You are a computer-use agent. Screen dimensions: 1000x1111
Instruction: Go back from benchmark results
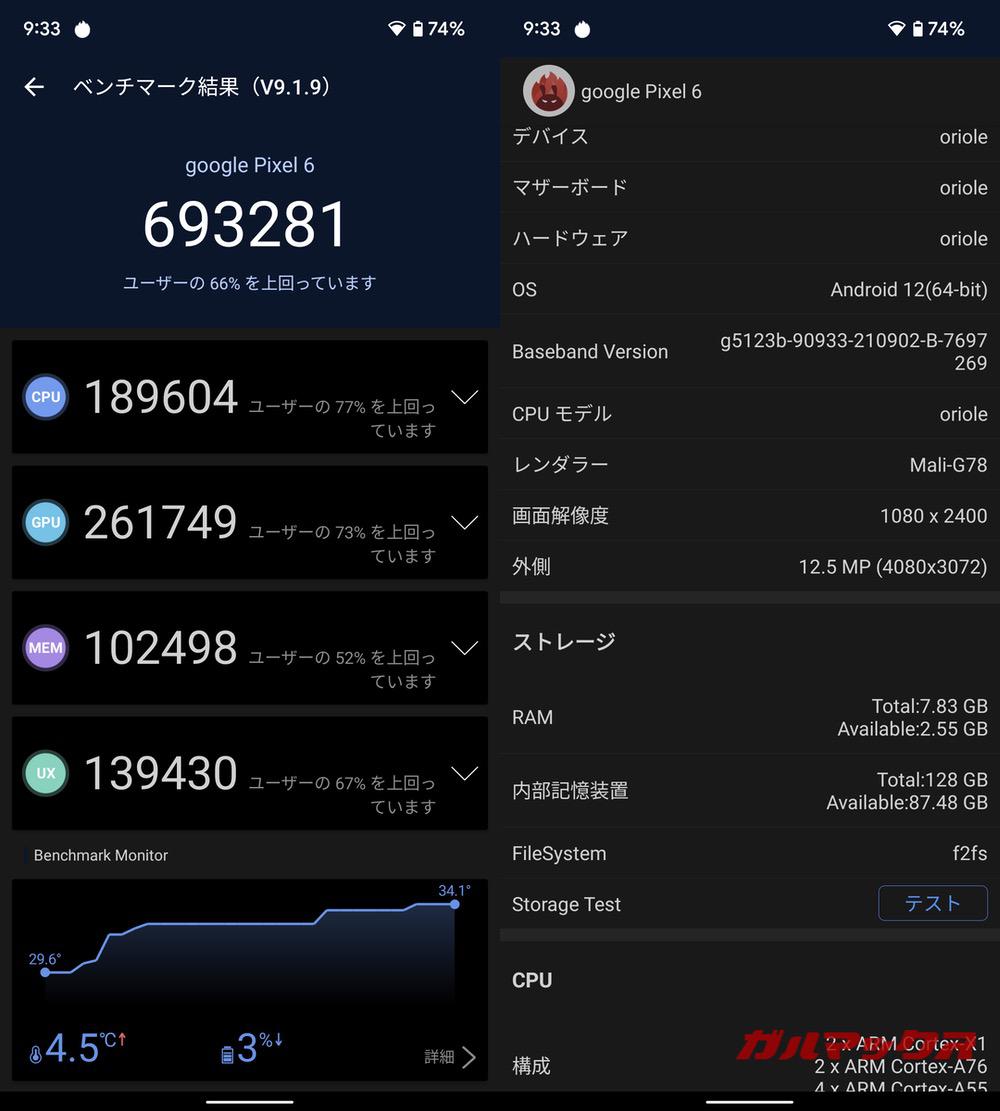(34, 87)
